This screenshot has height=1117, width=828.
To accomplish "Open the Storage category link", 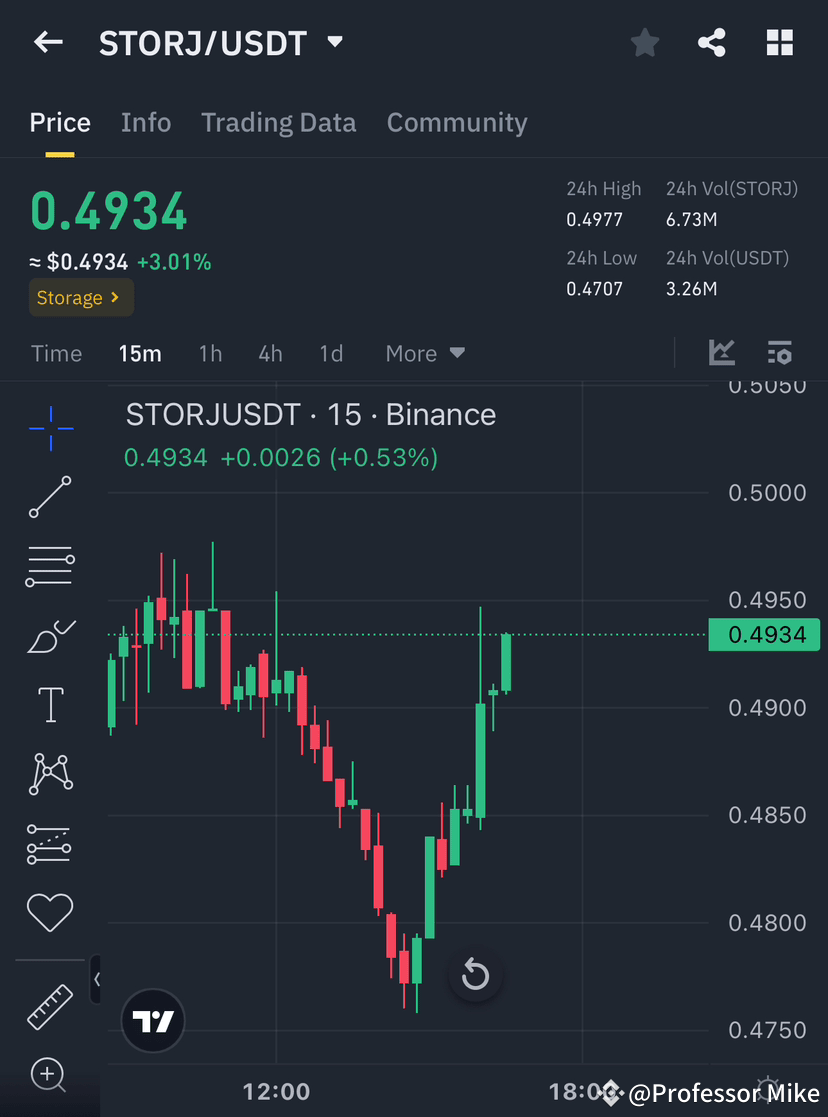I will (81, 297).
